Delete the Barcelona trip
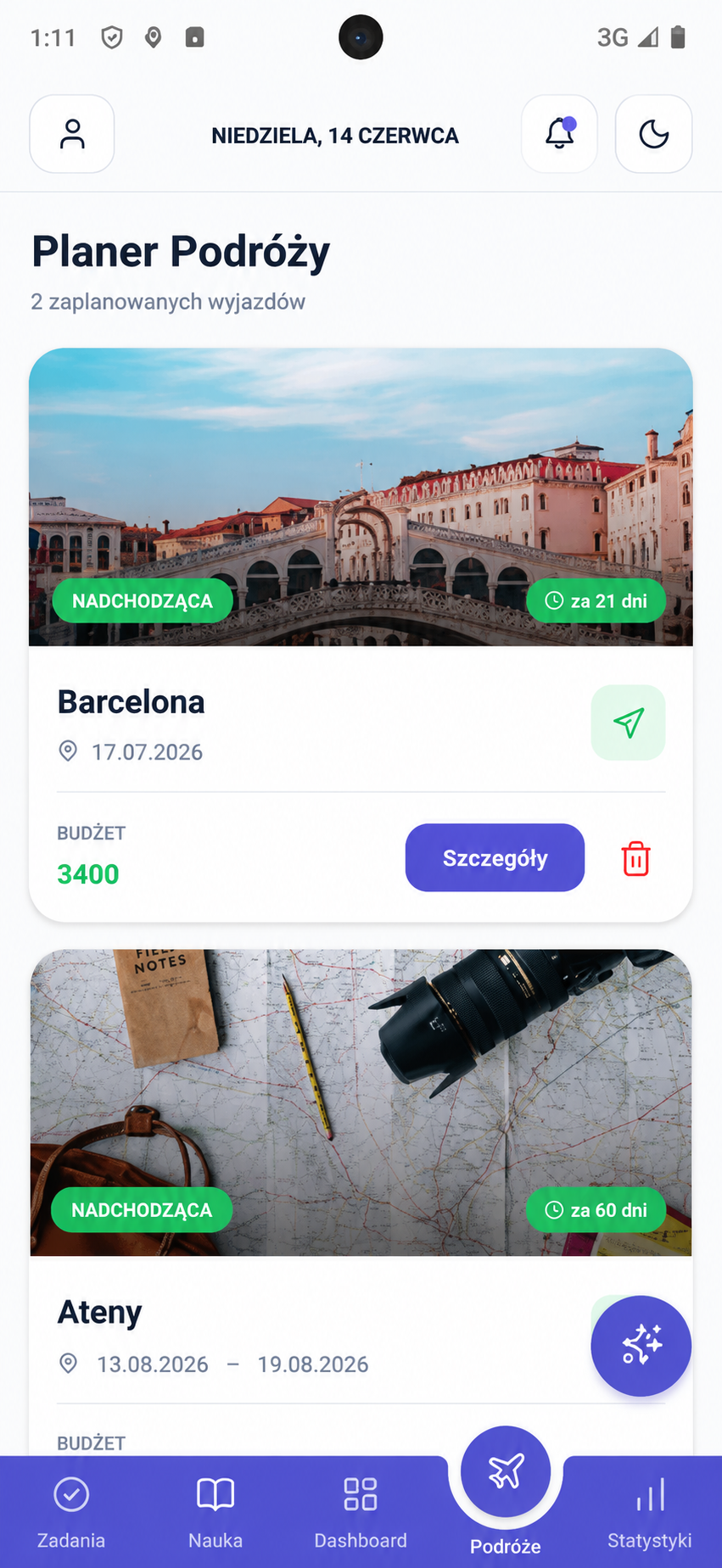This screenshot has height=1568, width=722. coord(636,858)
